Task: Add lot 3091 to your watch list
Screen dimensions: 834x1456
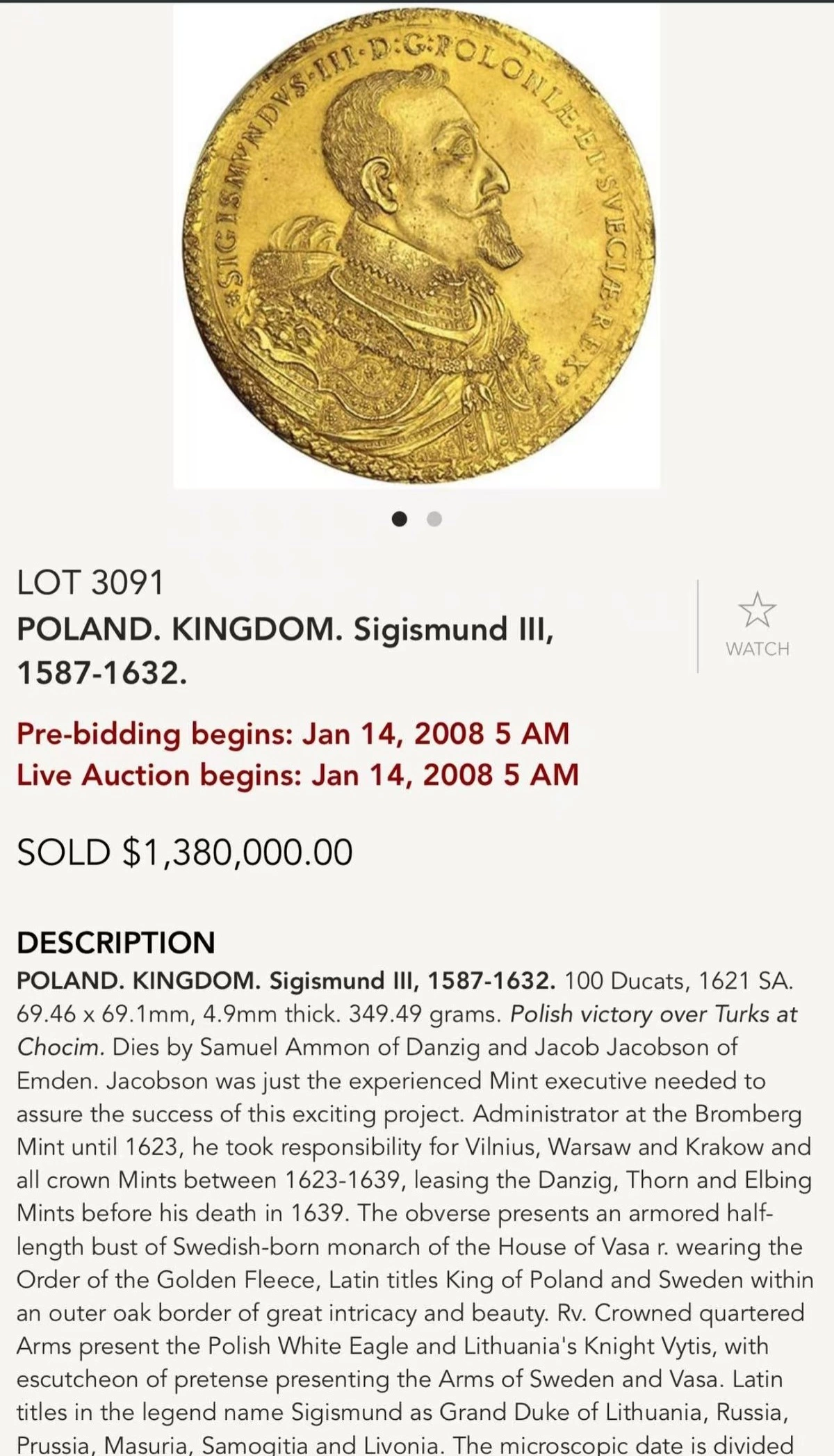Action: coord(758,624)
